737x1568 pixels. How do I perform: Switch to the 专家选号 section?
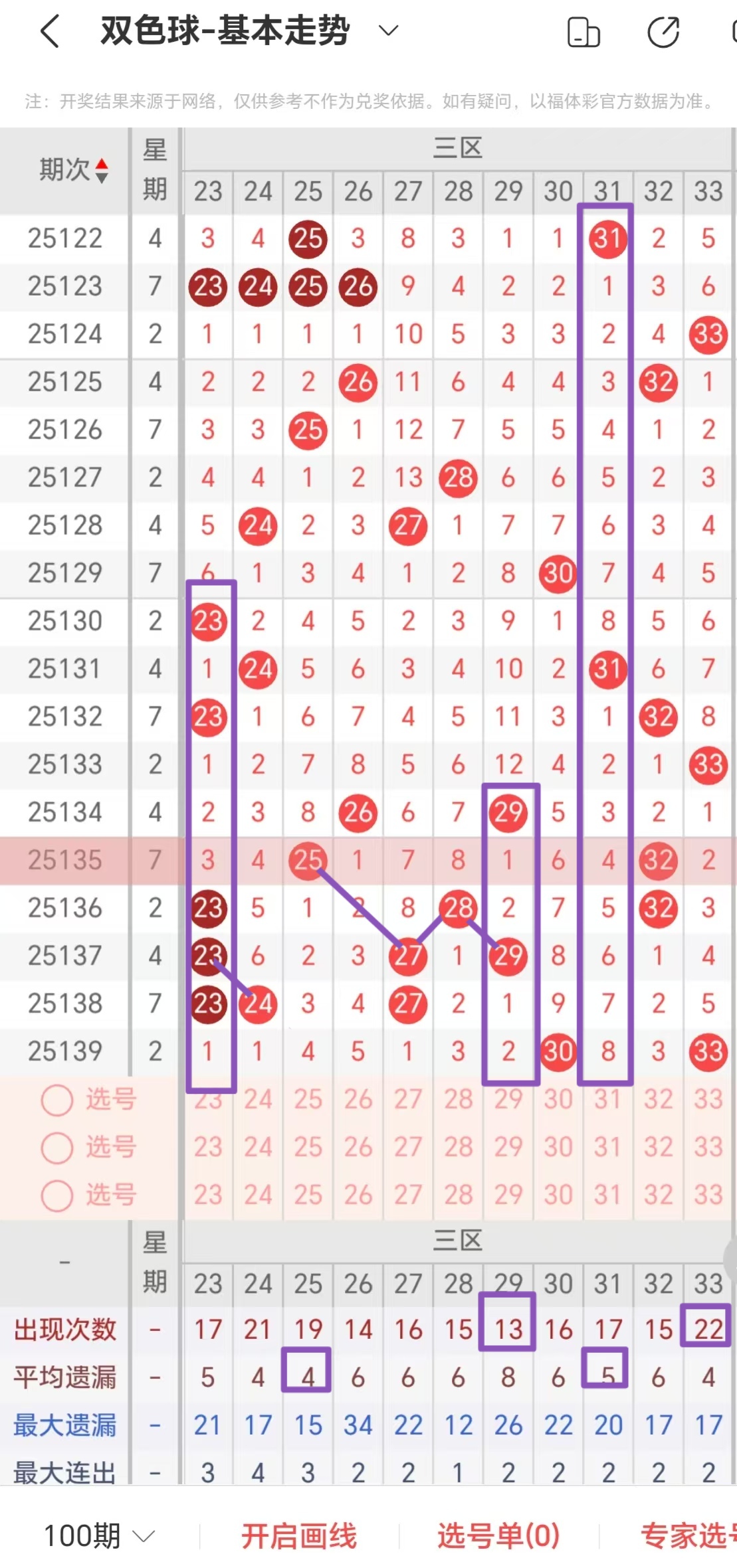[695, 1535]
